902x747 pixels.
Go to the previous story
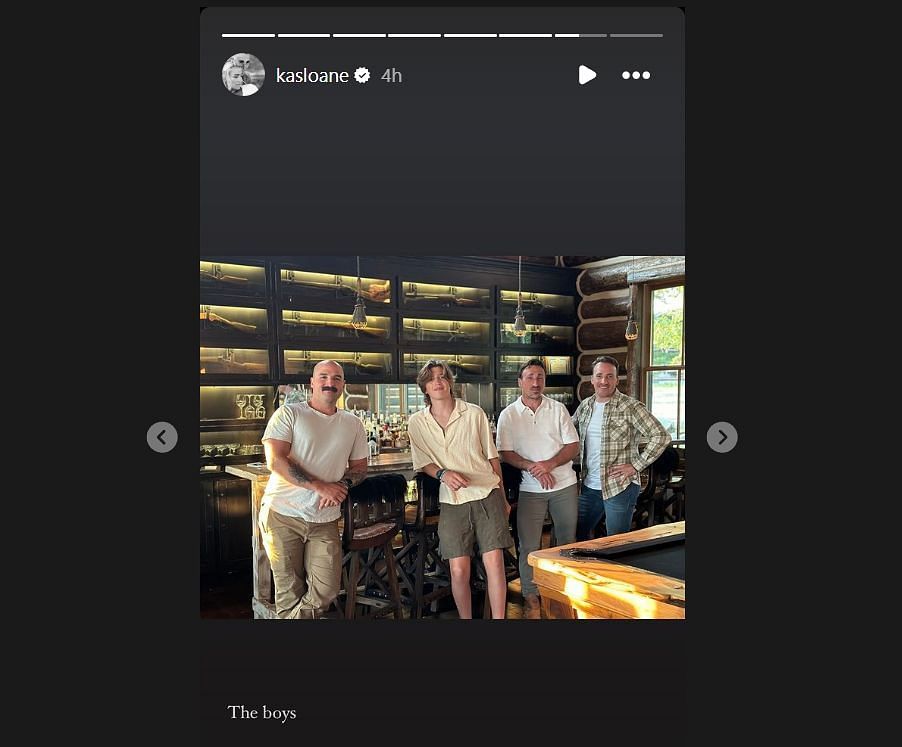pyautogui.click(x=162, y=437)
